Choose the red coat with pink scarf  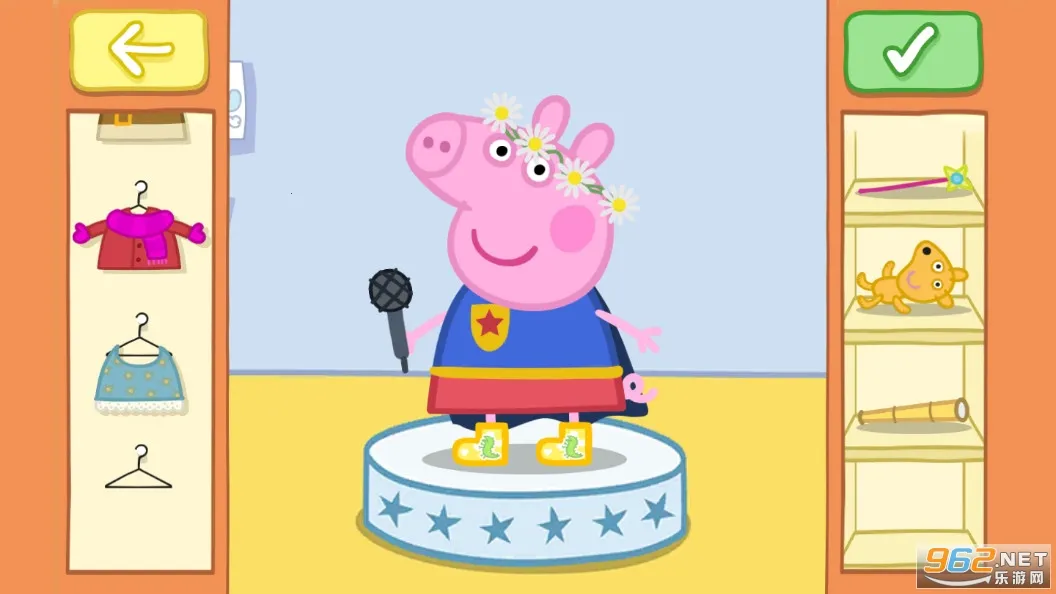pos(139,232)
